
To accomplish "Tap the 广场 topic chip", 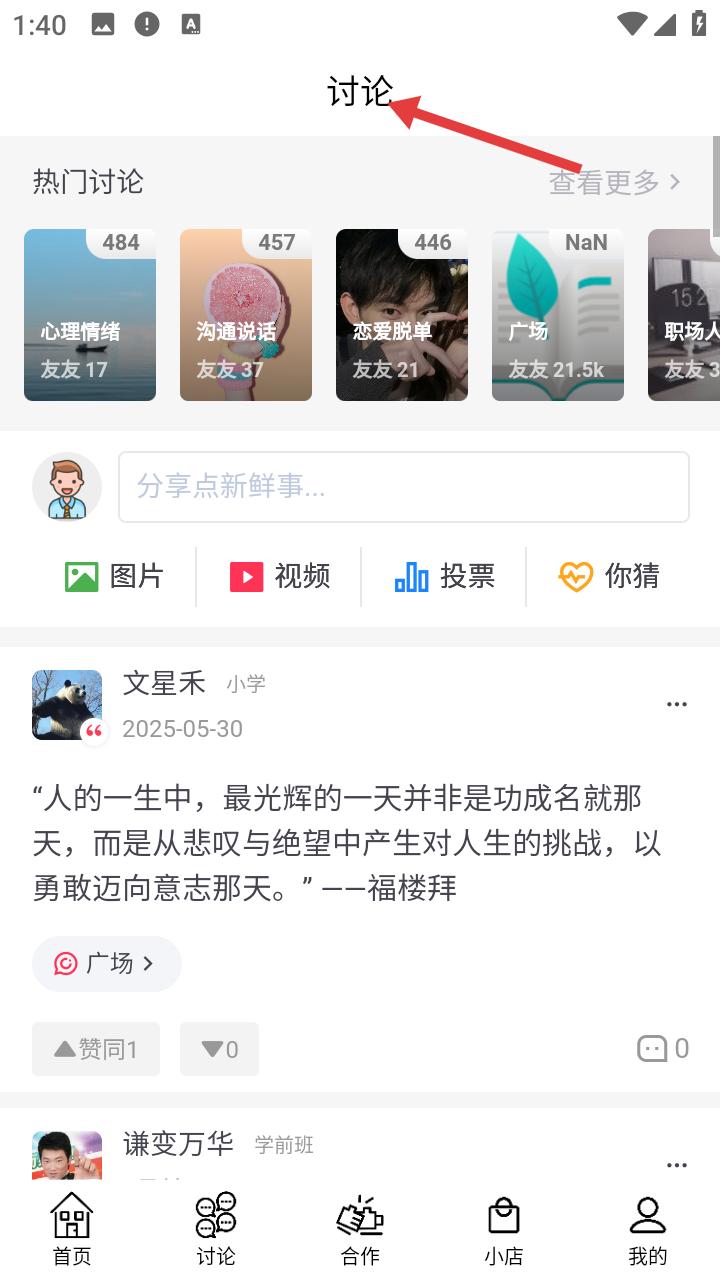I will pyautogui.click(x=107, y=964).
